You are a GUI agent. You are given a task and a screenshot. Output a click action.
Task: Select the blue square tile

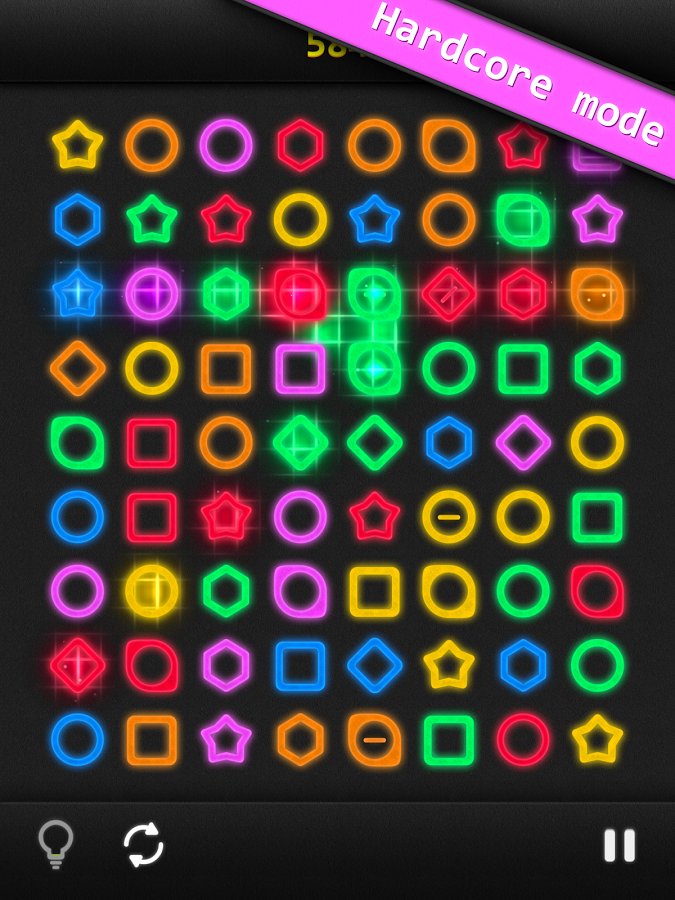(300, 665)
